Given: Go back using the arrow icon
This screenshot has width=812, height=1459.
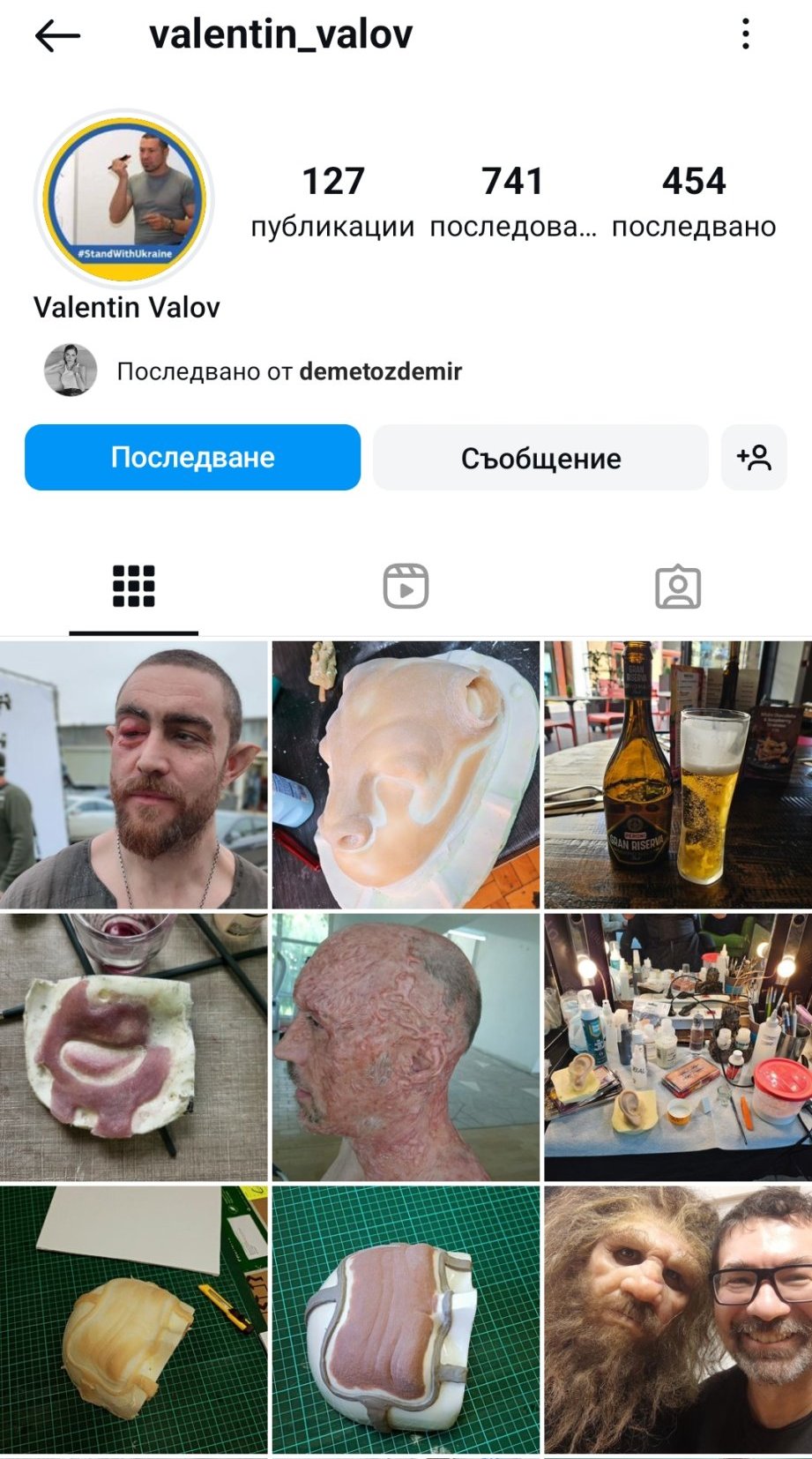Looking at the screenshot, I should click(57, 36).
